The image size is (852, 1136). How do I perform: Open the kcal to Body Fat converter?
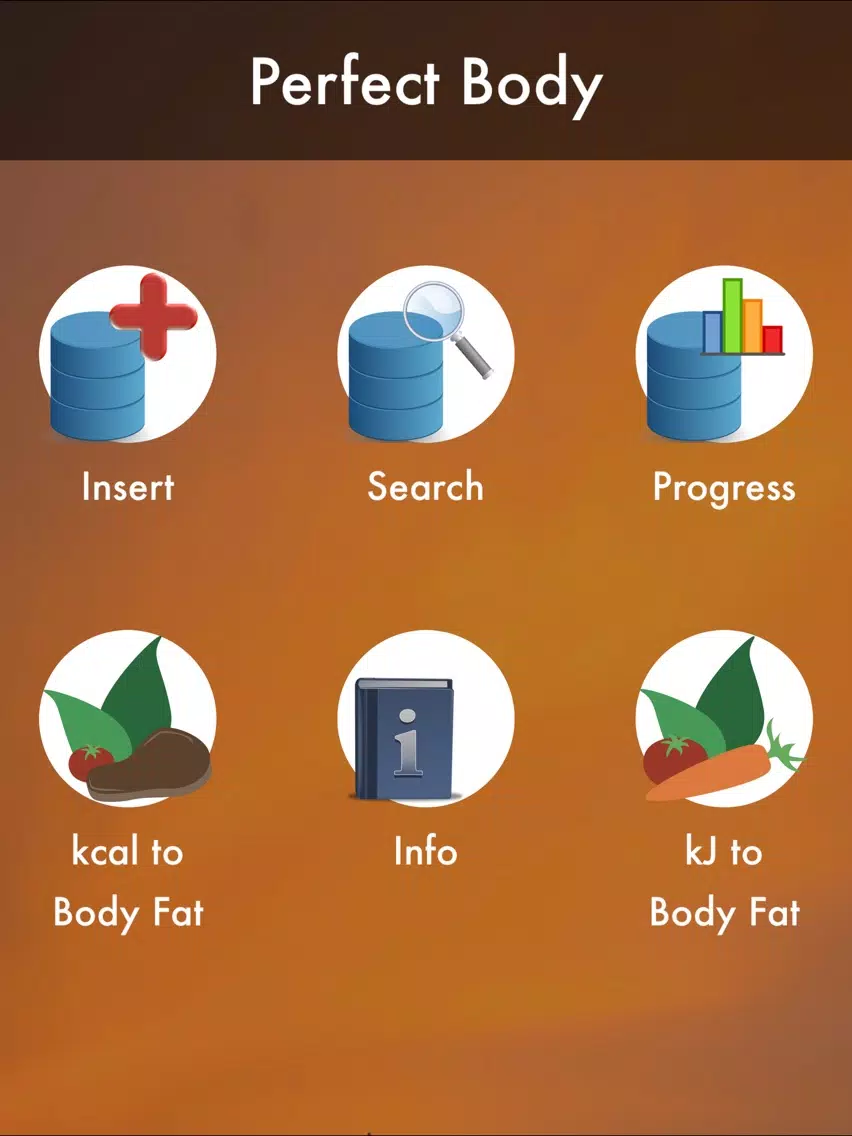click(128, 719)
